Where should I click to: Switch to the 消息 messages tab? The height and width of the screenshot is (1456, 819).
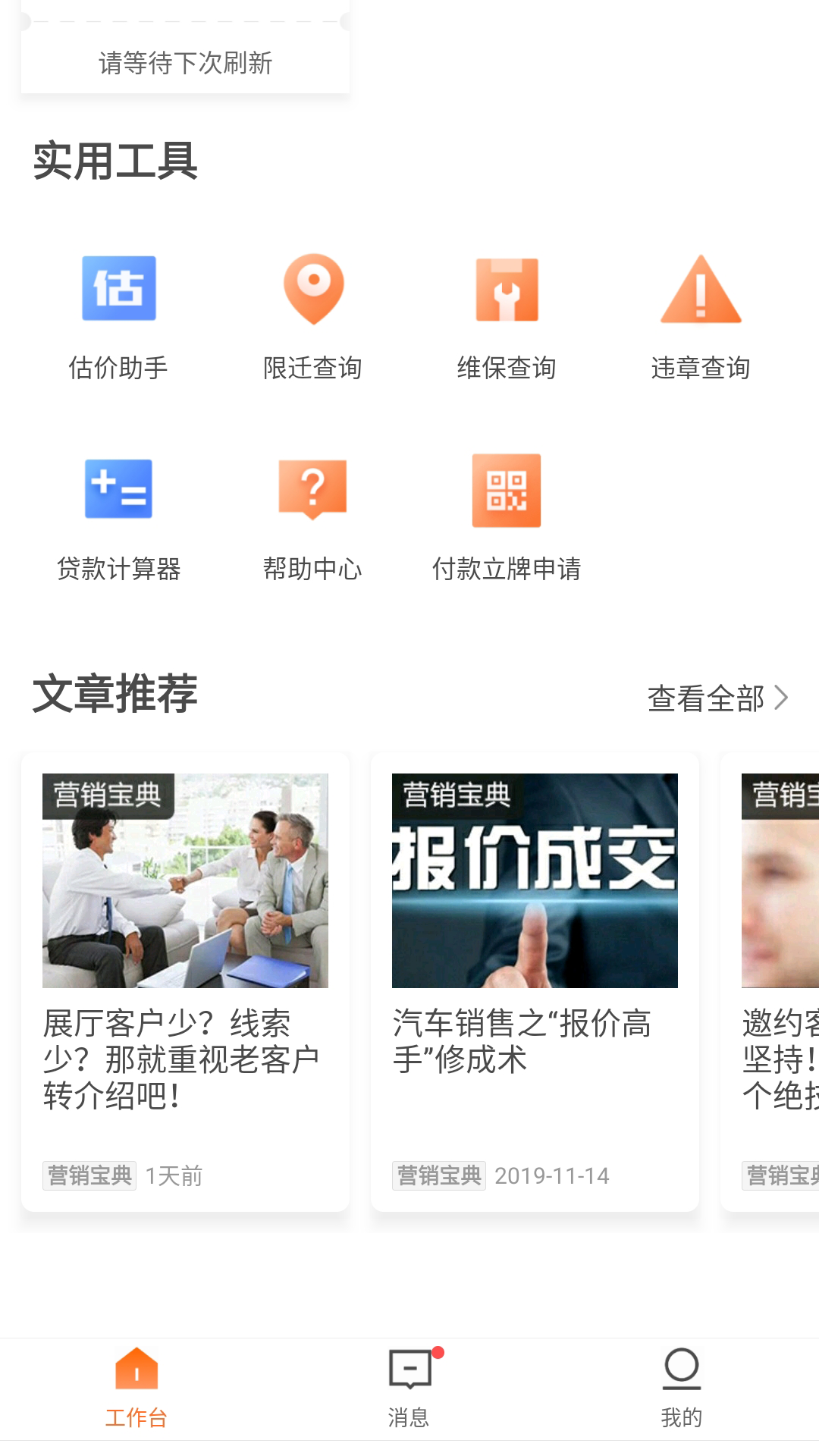coord(409,1388)
